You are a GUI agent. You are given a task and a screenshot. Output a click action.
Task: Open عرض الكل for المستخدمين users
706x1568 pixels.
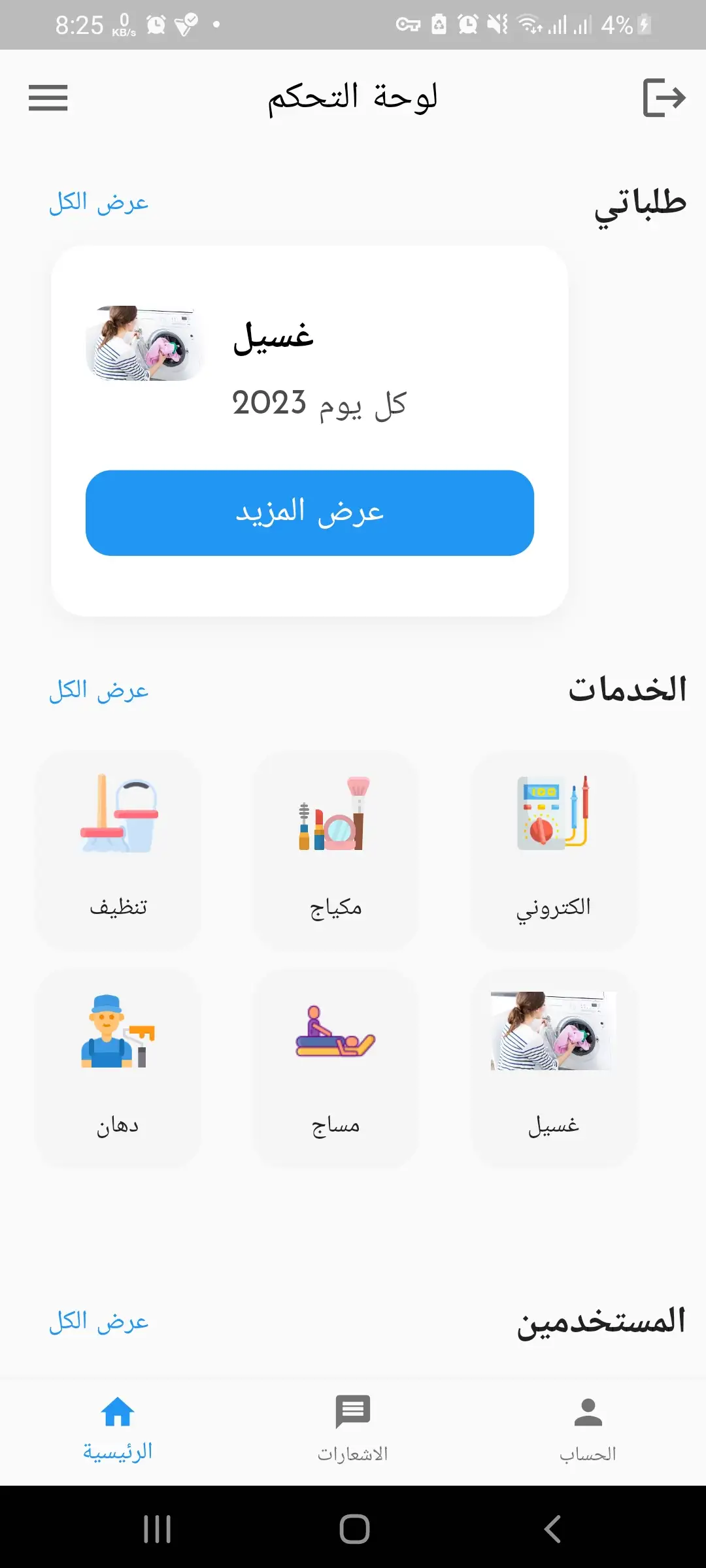[x=100, y=1321]
